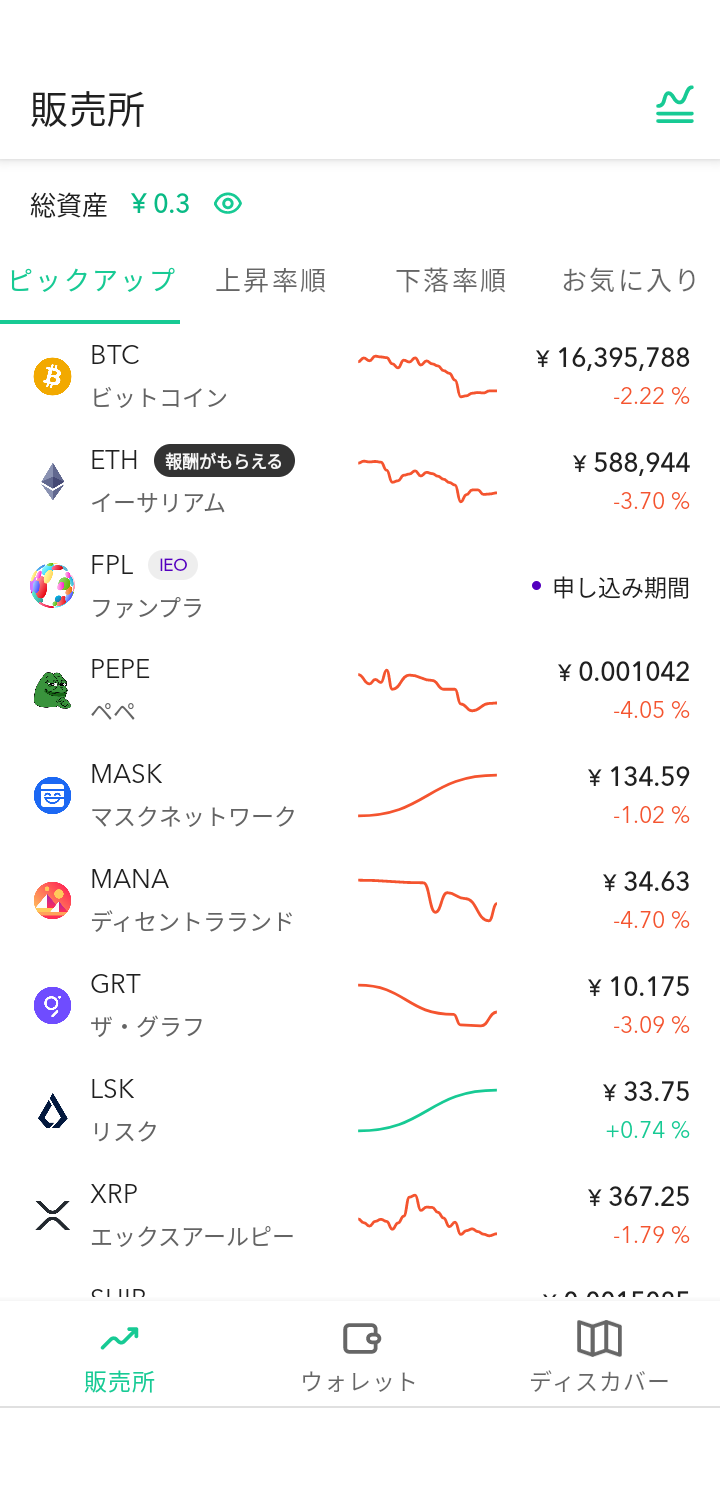720x1496 pixels.
Task: Hide total assets with the eye icon
Action: pos(228,204)
